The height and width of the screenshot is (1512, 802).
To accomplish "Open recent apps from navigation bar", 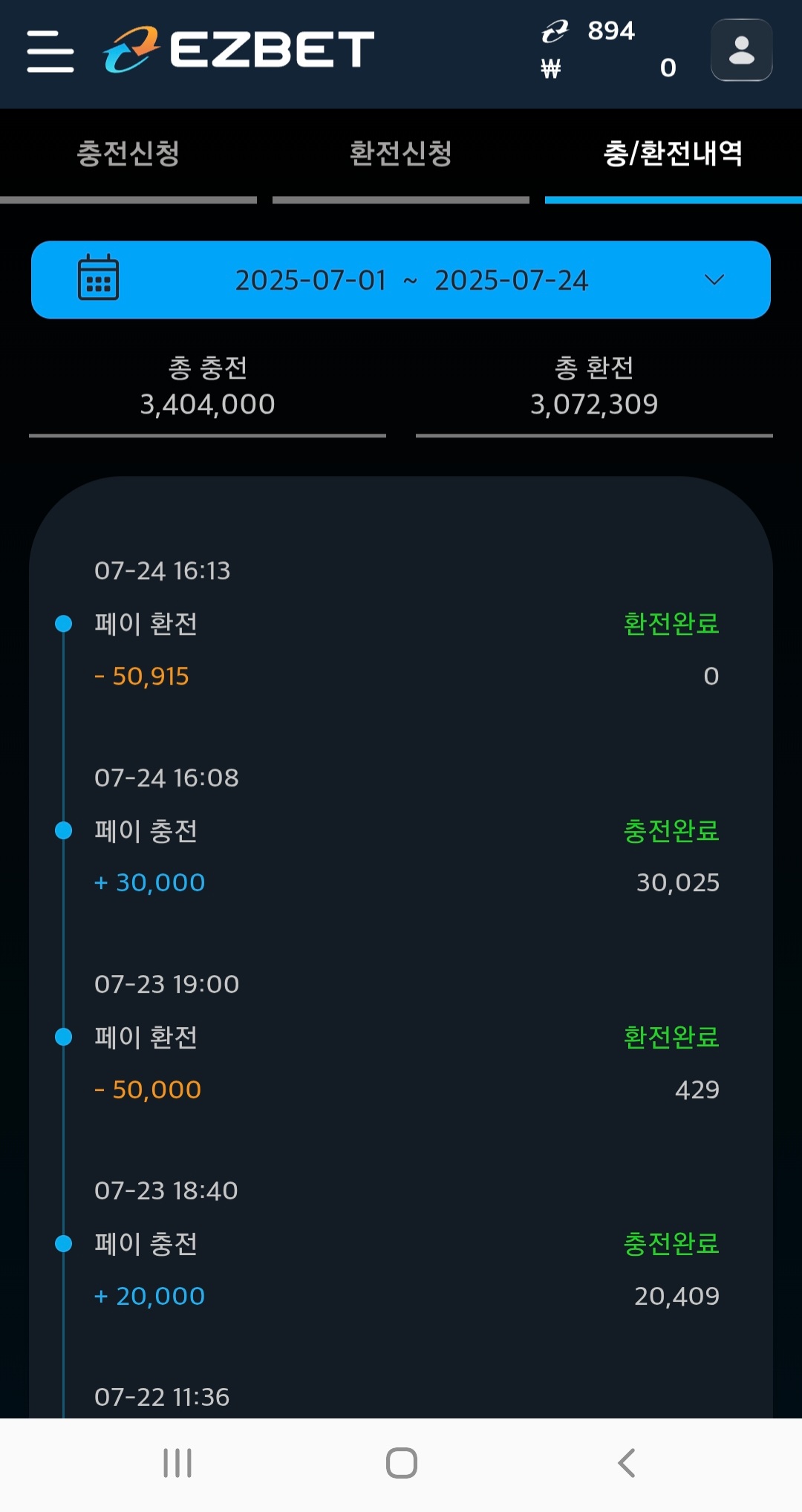I will 177,1463.
